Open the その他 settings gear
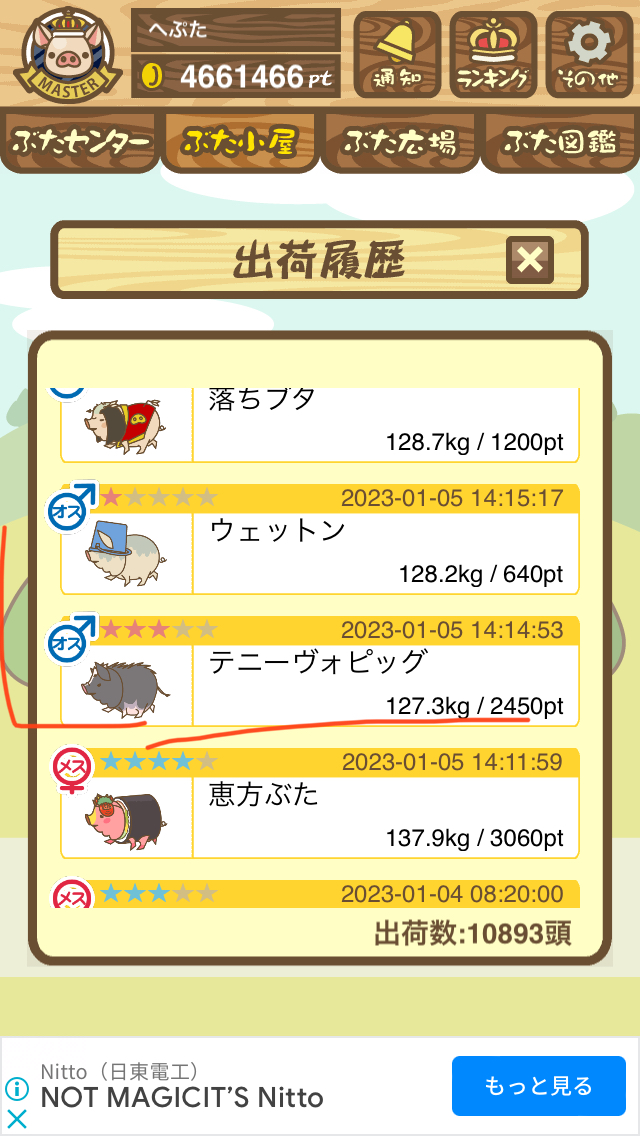This screenshot has width=640, height=1136. click(588, 54)
